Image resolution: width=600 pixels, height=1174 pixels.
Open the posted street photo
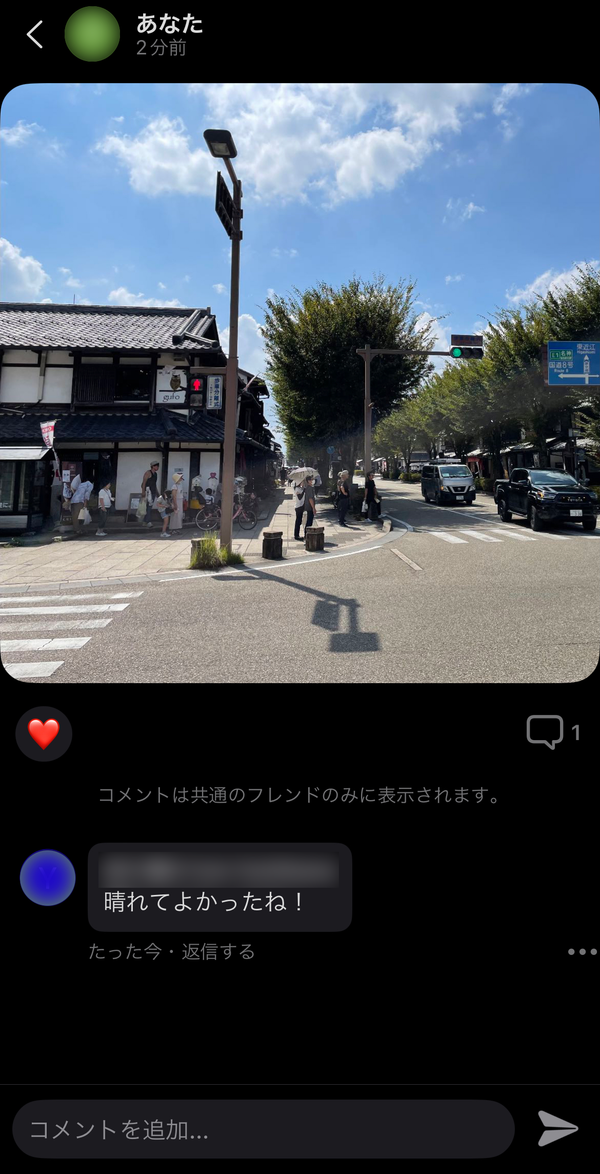coord(300,383)
